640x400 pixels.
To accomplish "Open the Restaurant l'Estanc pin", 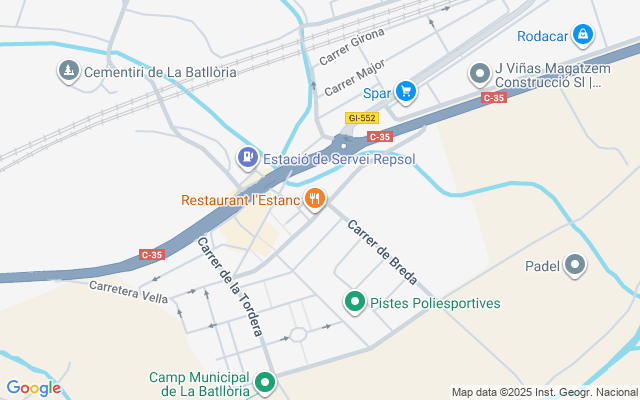I will pos(315,199).
